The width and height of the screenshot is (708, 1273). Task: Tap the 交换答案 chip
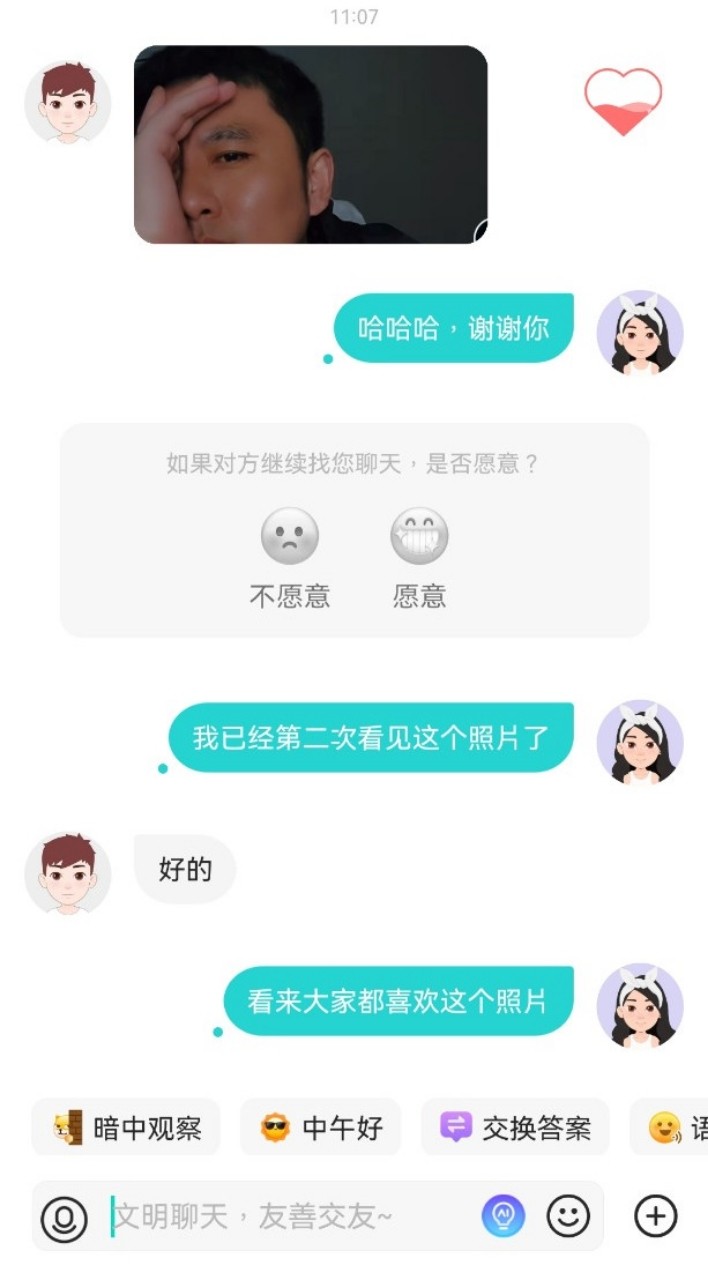point(515,1128)
